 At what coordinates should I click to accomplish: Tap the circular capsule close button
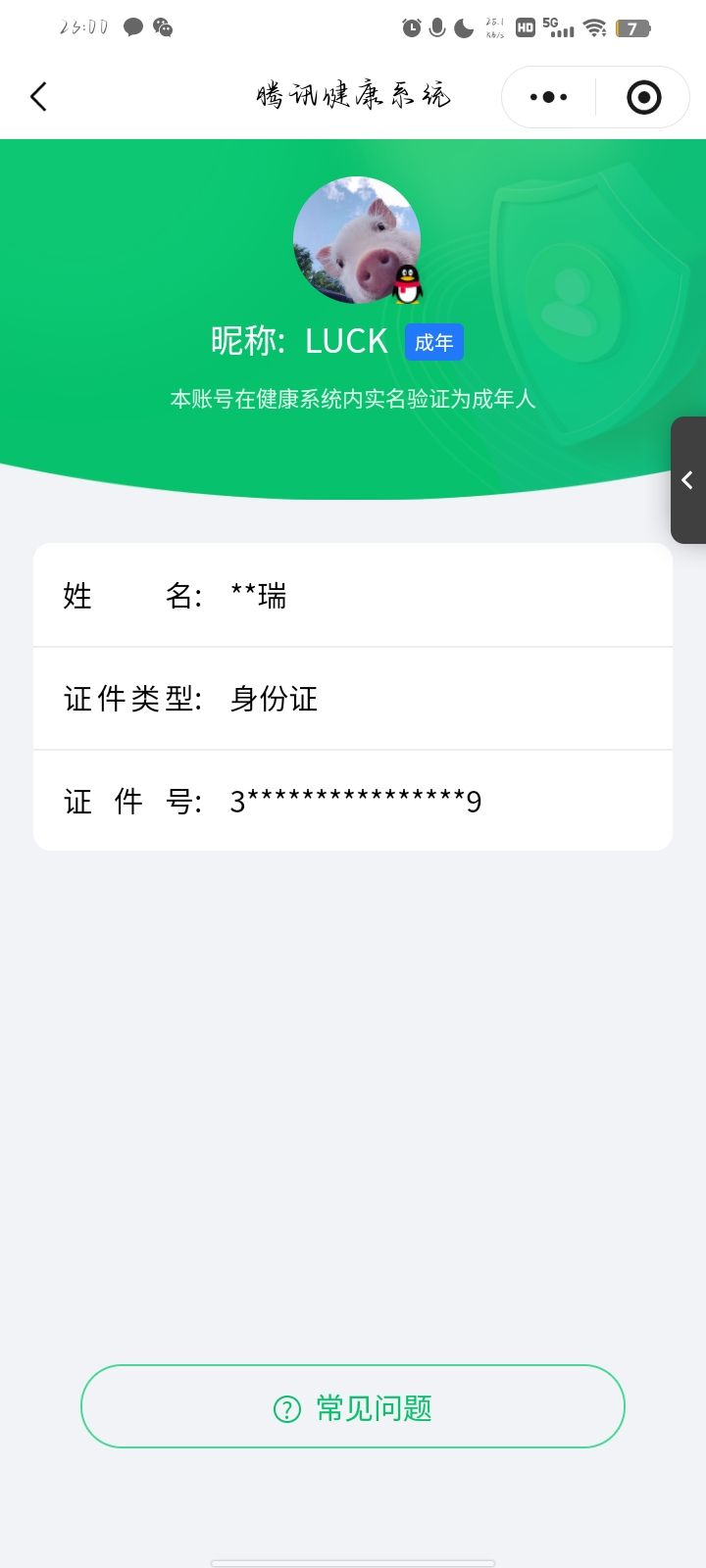(x=643, y=96)
